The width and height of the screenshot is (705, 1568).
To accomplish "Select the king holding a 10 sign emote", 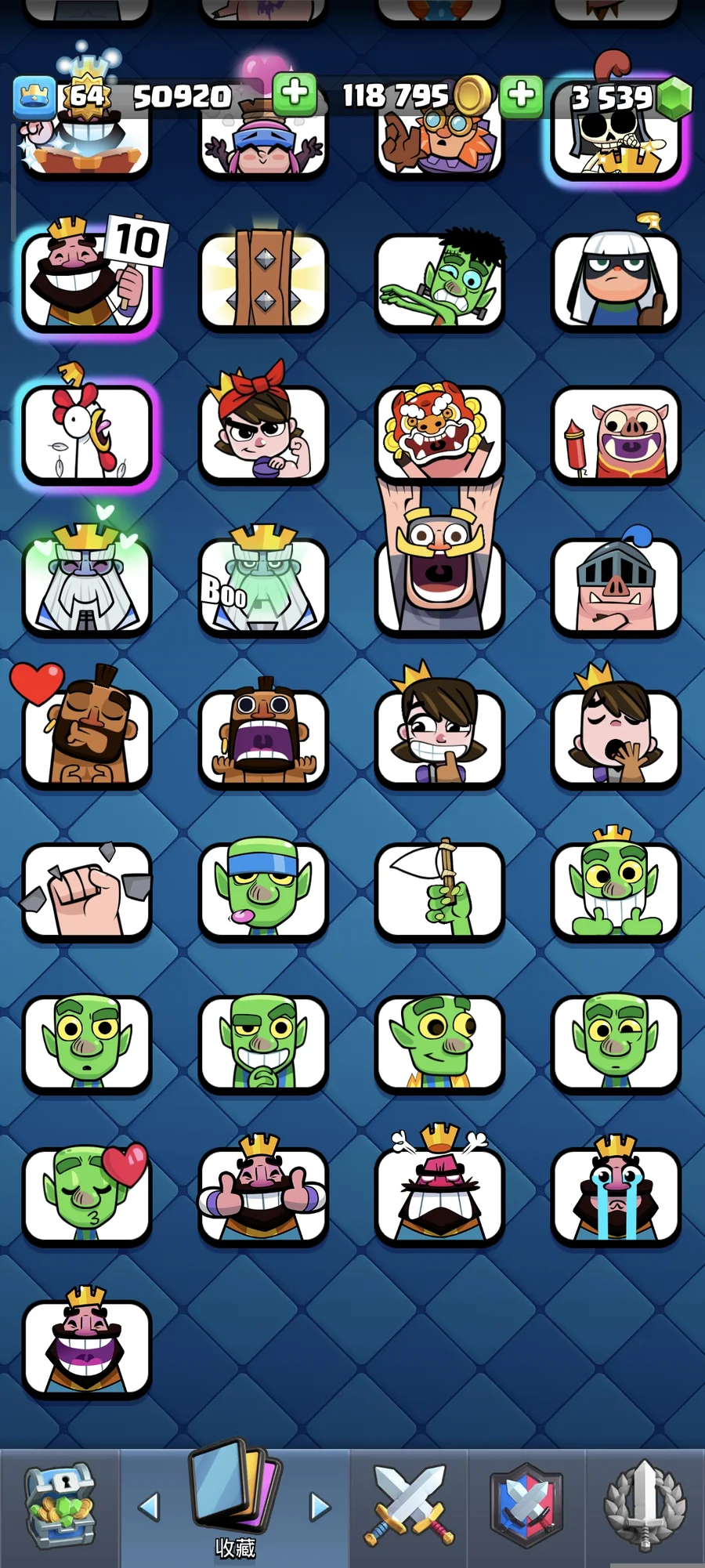I will (x=87, y=279).
